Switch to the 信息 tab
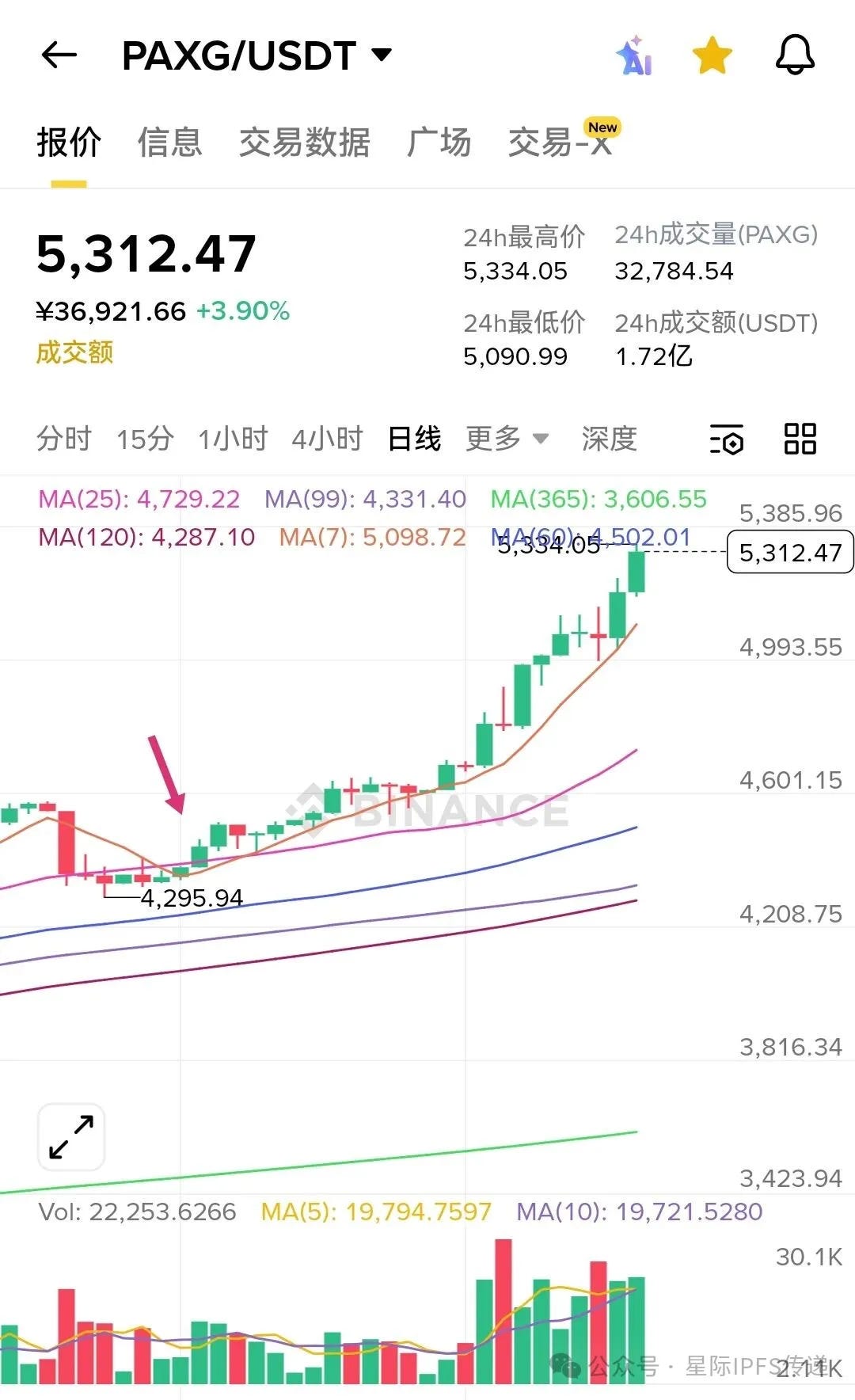The image size is (855, 1400). pyautogui.click(x=170, y=143)
